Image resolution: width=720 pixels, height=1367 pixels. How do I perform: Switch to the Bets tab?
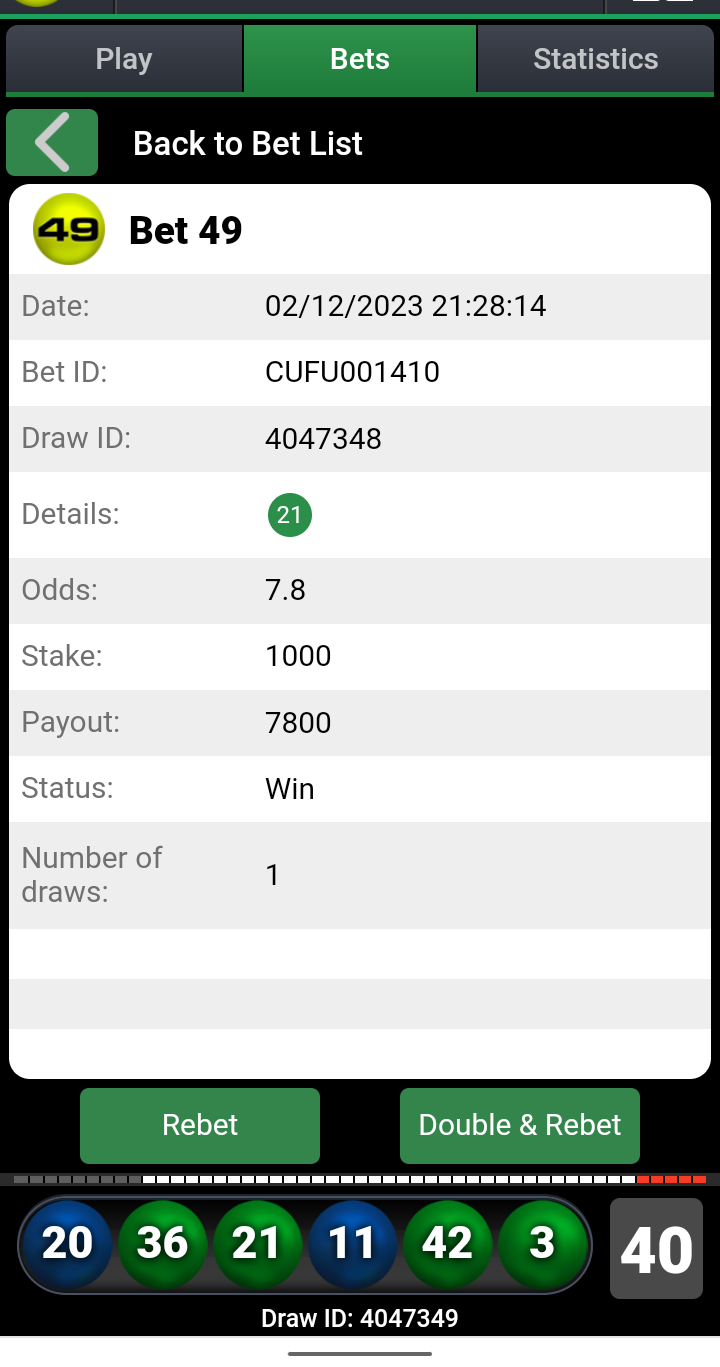359,58
